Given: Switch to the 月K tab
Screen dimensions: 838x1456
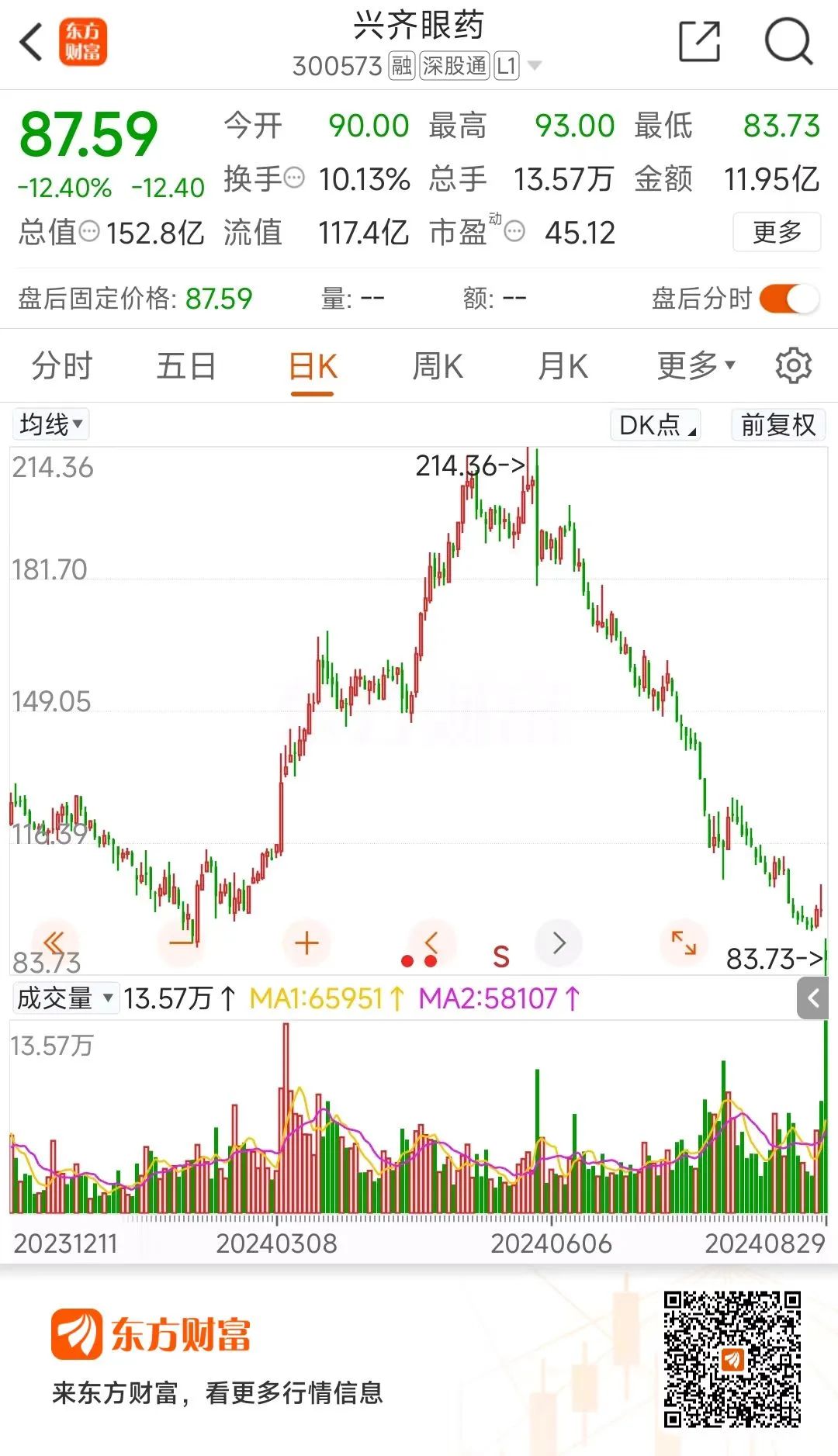Looking at the screenshot, I should tap(563, 366).
